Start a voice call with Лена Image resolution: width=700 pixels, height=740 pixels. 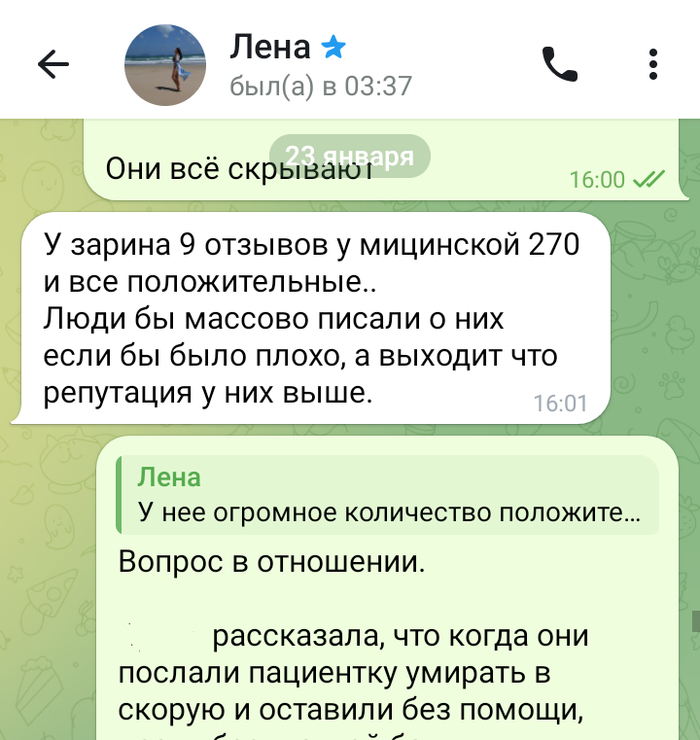point(560,65)
